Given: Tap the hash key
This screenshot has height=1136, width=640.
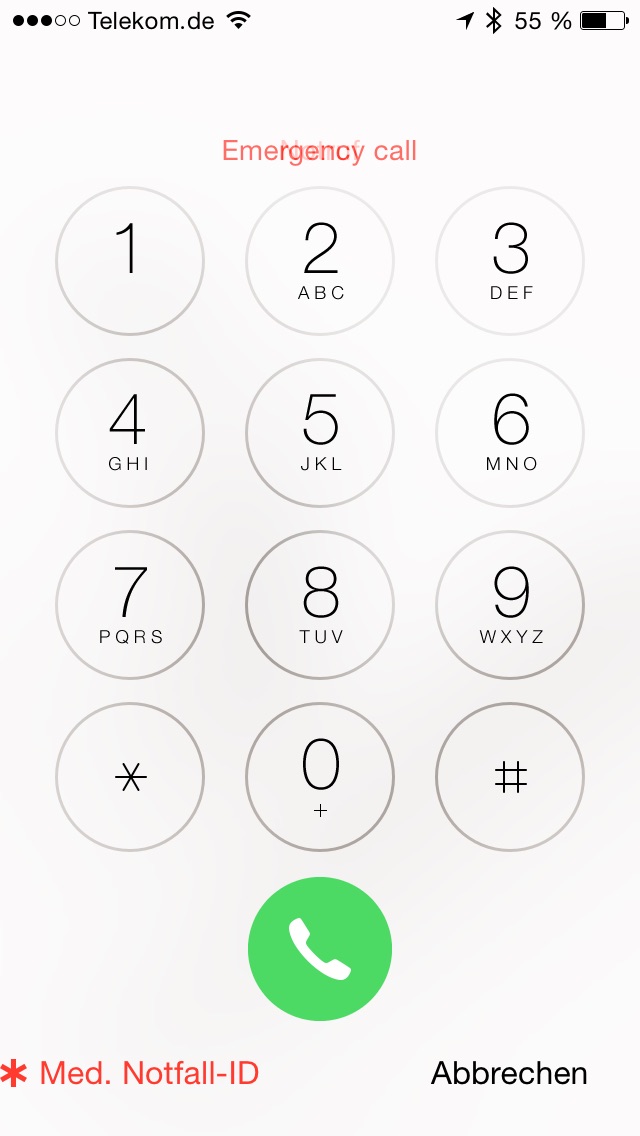Looking at the screenshot, I should coord(510,777).
